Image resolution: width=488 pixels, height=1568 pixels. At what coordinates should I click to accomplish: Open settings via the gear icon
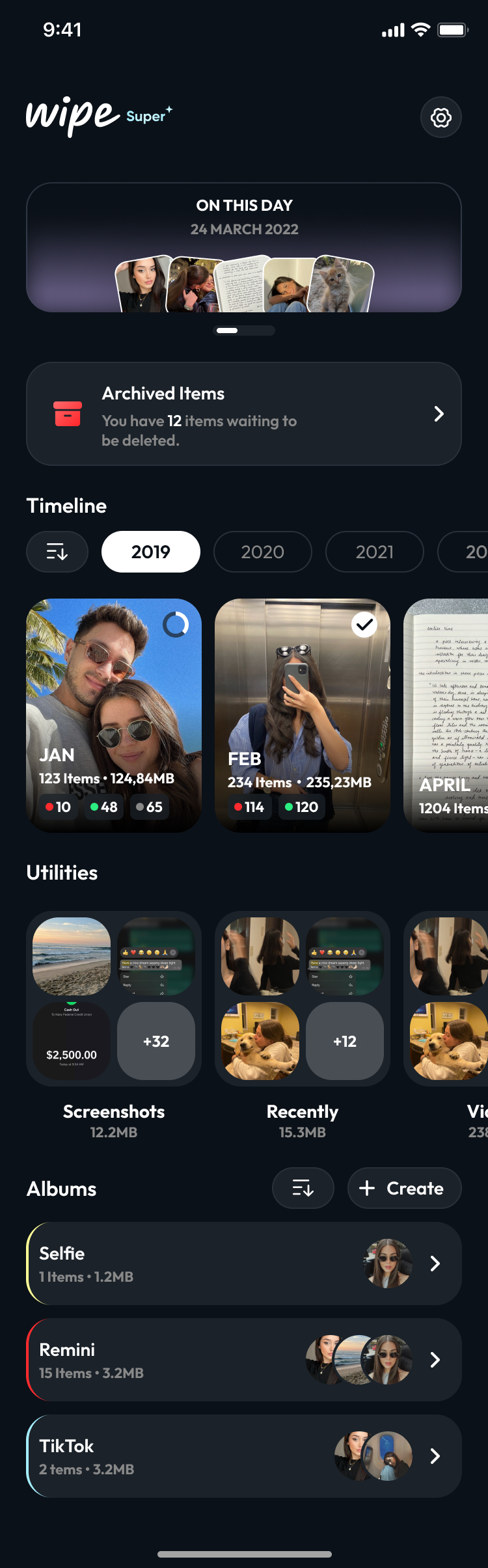point(441,118)
